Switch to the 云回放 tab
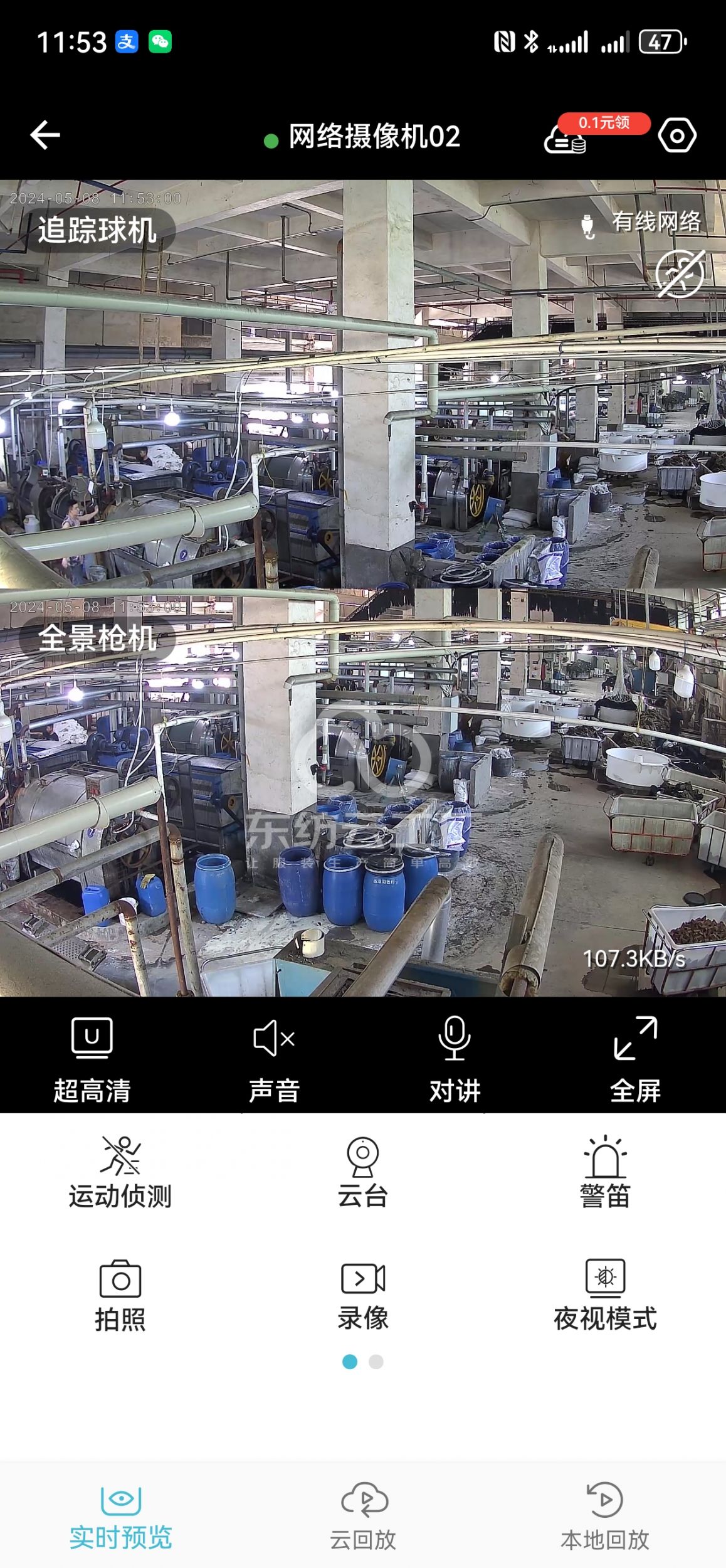The width and height of the screenshot is (726, 1568). point(363,1515)
